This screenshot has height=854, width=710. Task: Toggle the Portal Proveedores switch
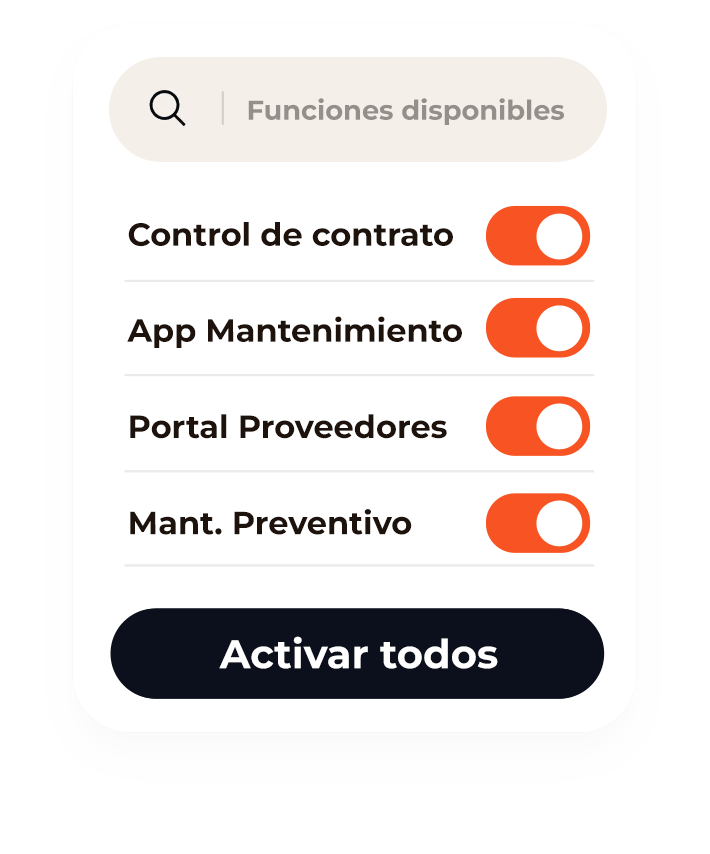pyautogui.click(x=537, y=426)
